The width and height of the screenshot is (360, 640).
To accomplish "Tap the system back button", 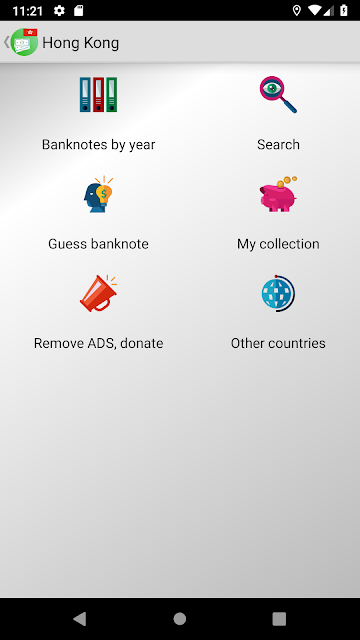I will coord(80,619).
